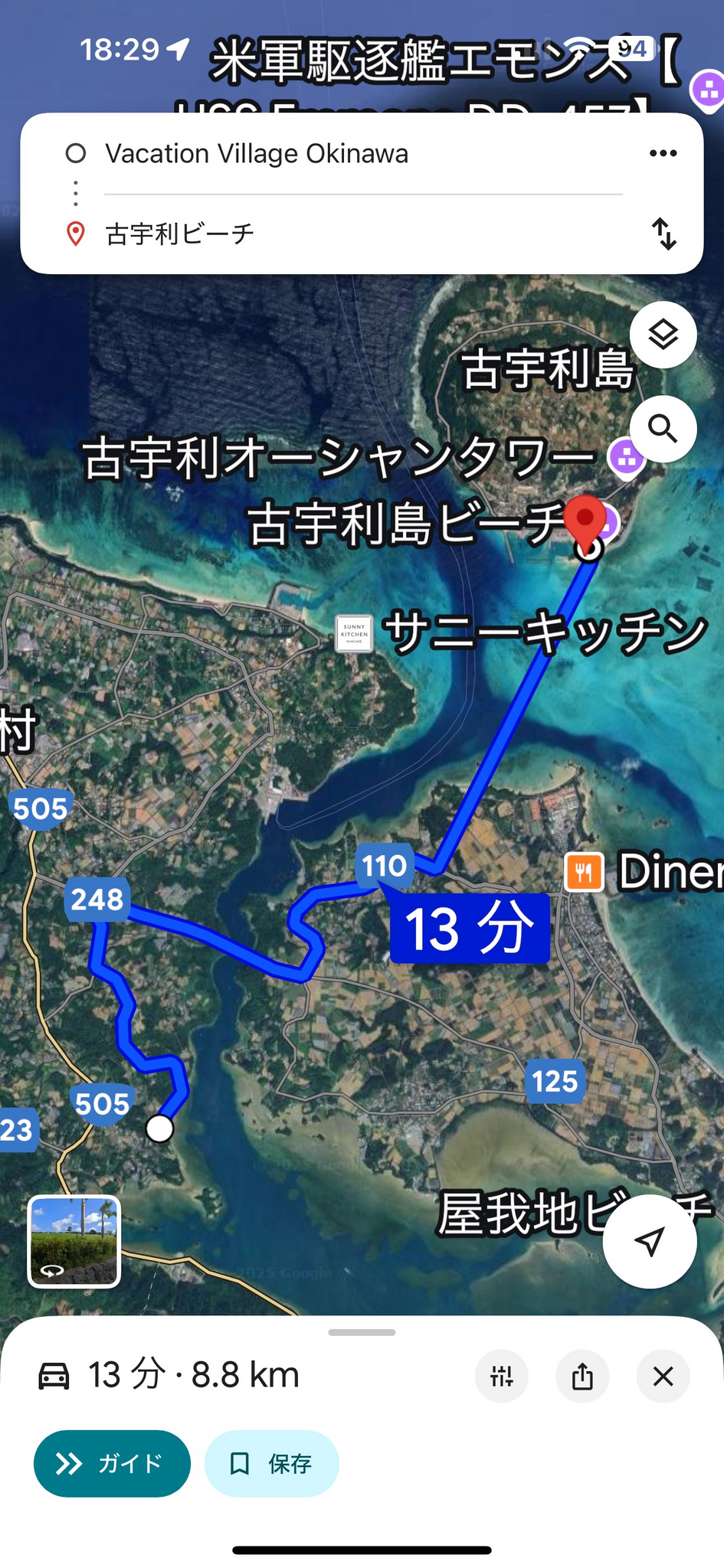The height and width of the screenshot is (1568, 724).
Task: Select the Diner restaurant marker
Action: pos(585,872)
